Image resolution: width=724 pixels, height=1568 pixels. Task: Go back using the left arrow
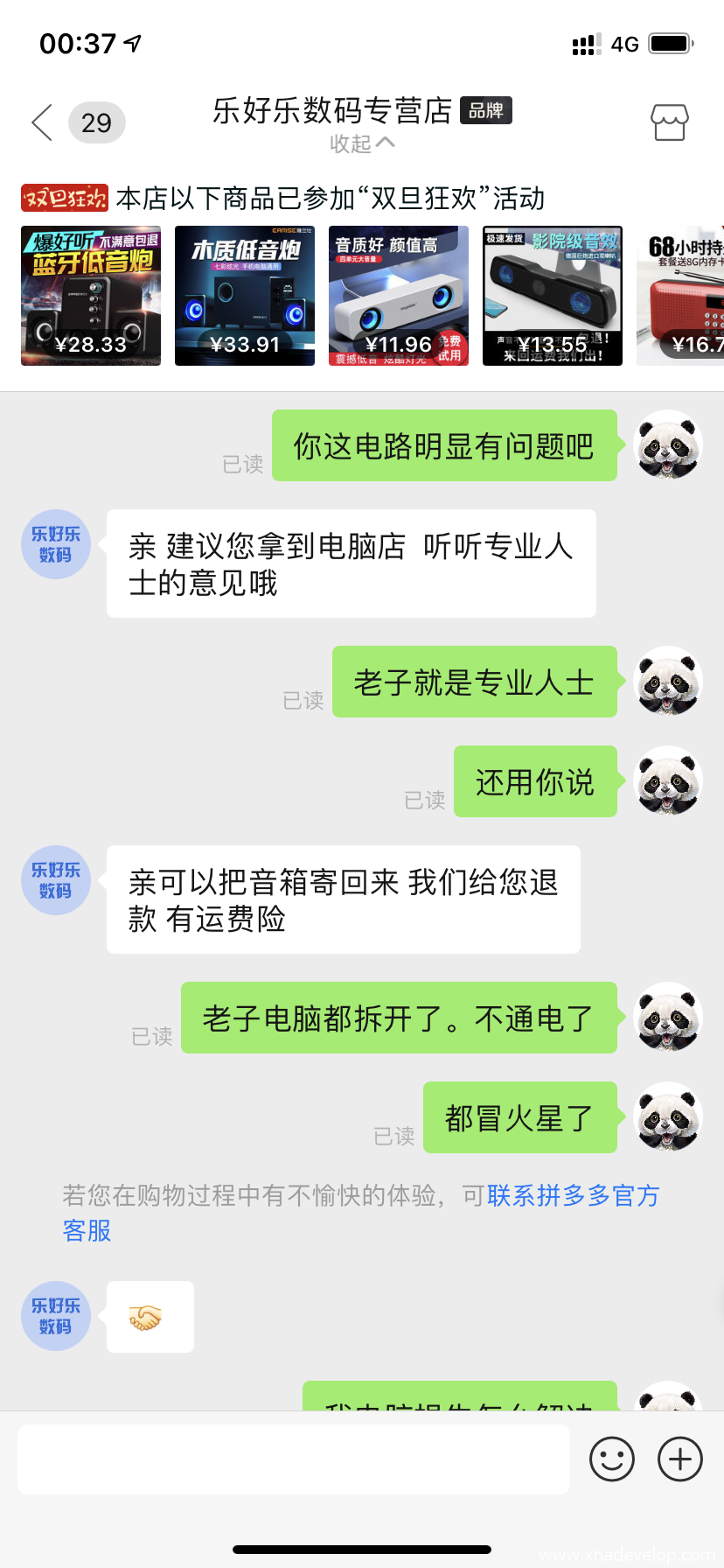coord(42,122)
